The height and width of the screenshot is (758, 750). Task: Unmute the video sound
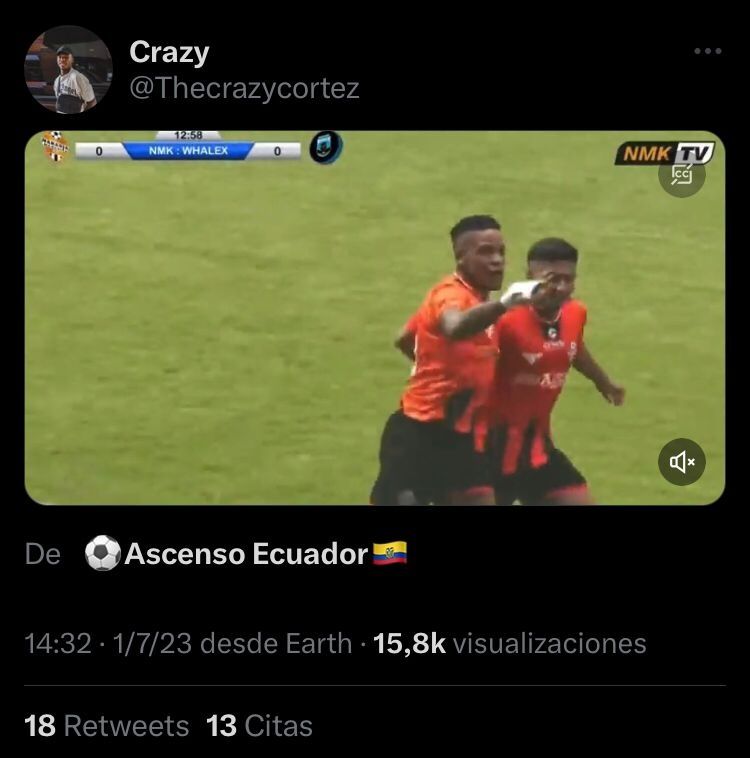pos(682,461)
